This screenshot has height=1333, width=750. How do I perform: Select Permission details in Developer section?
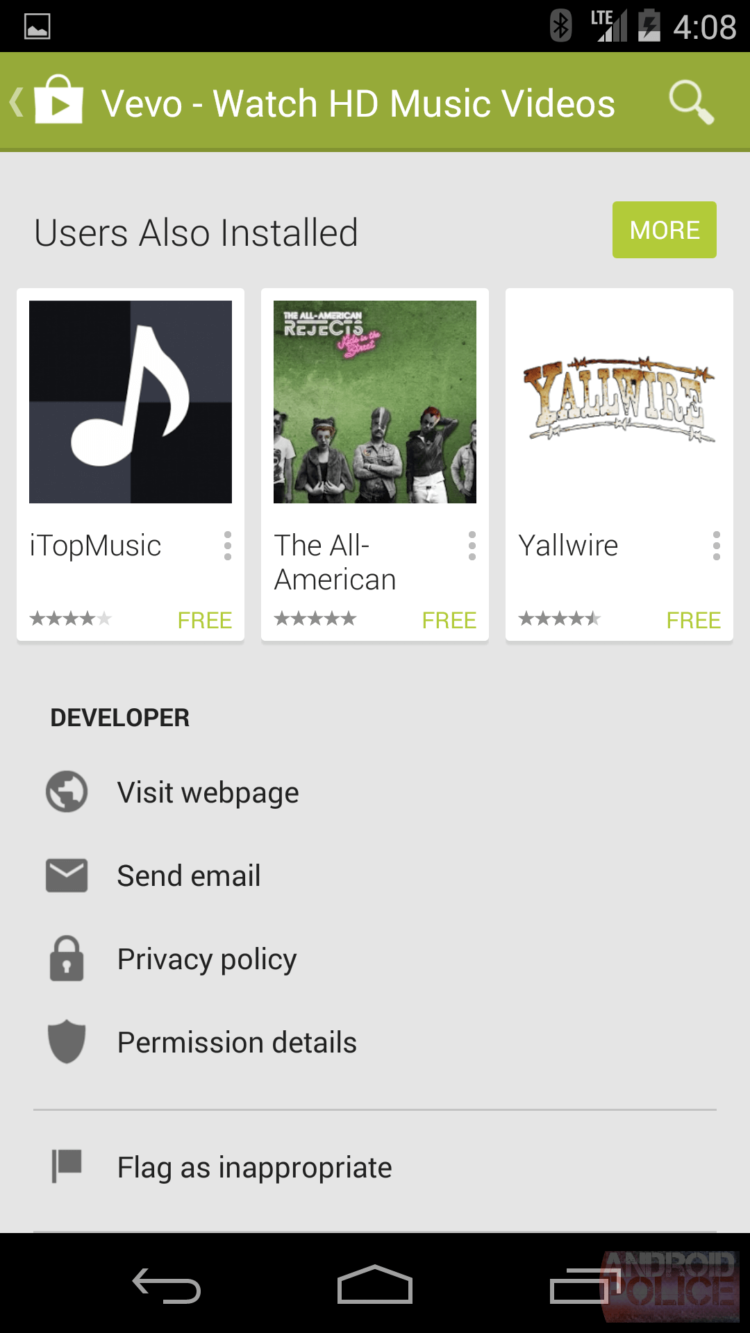tap(236, 1041)
